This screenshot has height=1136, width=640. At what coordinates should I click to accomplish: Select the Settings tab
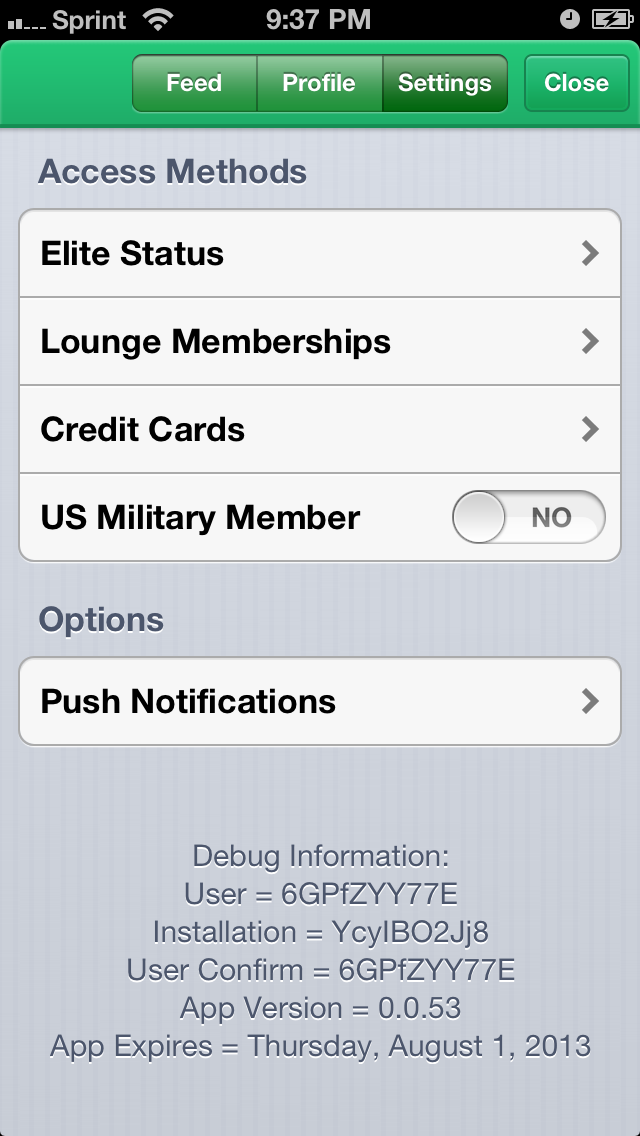tap(444, 83)
